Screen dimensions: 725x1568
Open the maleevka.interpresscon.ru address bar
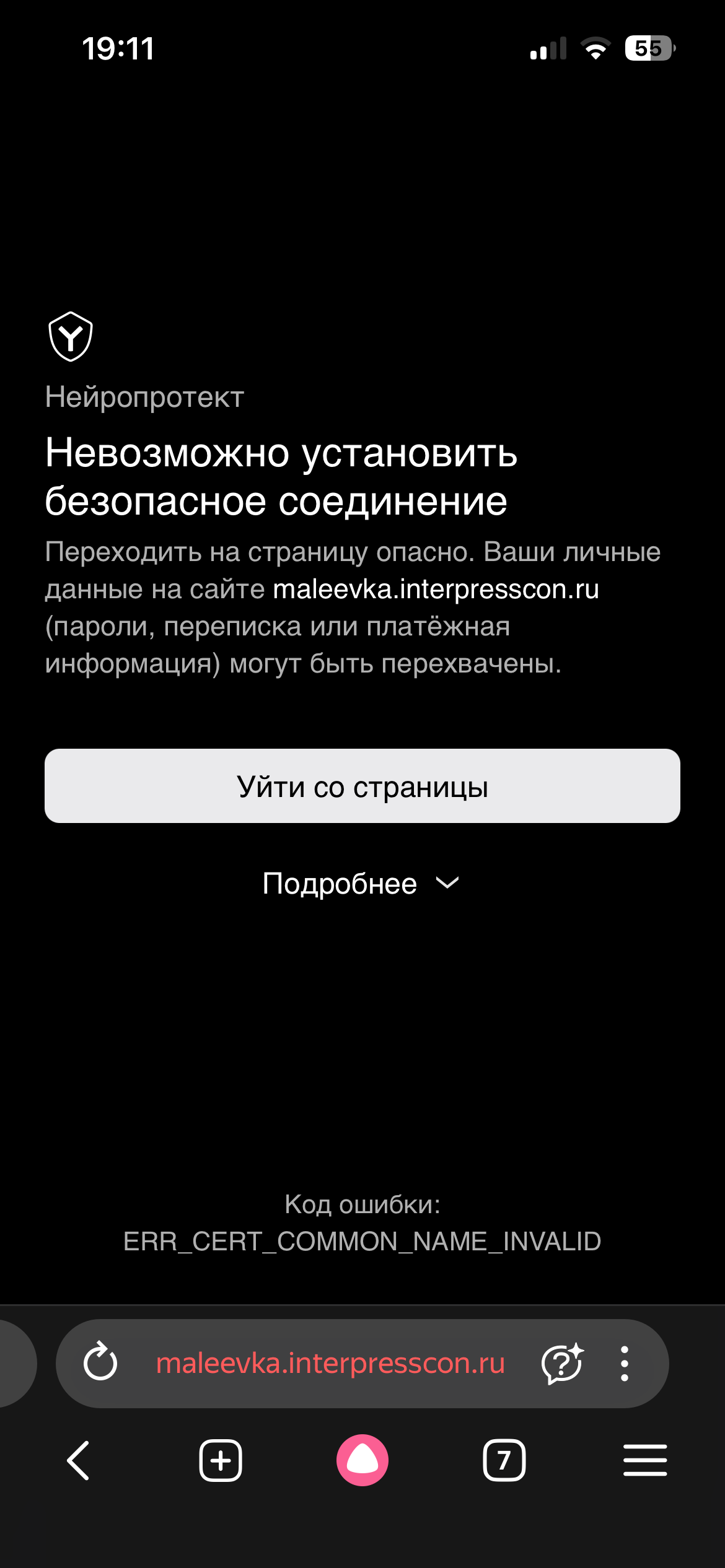pyautogui.click(x=330, y=1364)
